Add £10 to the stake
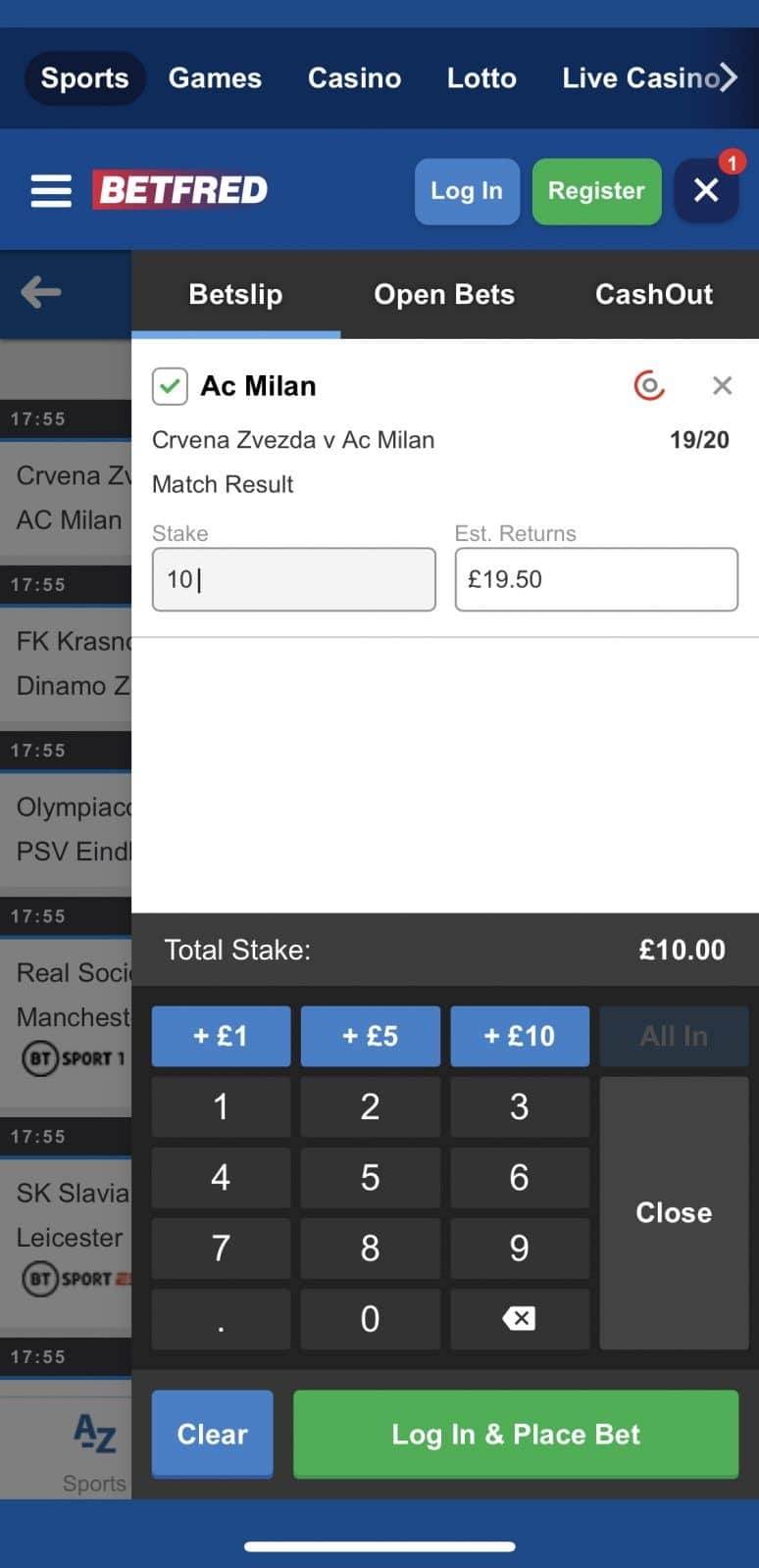 [519, 1036]
